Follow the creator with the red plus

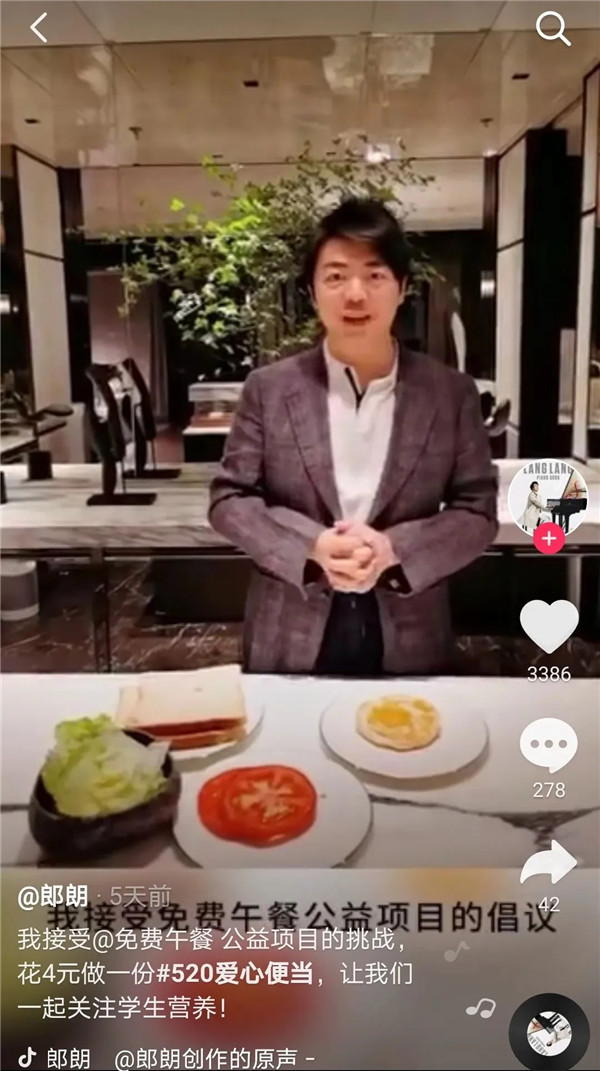[x=548, y=539]
